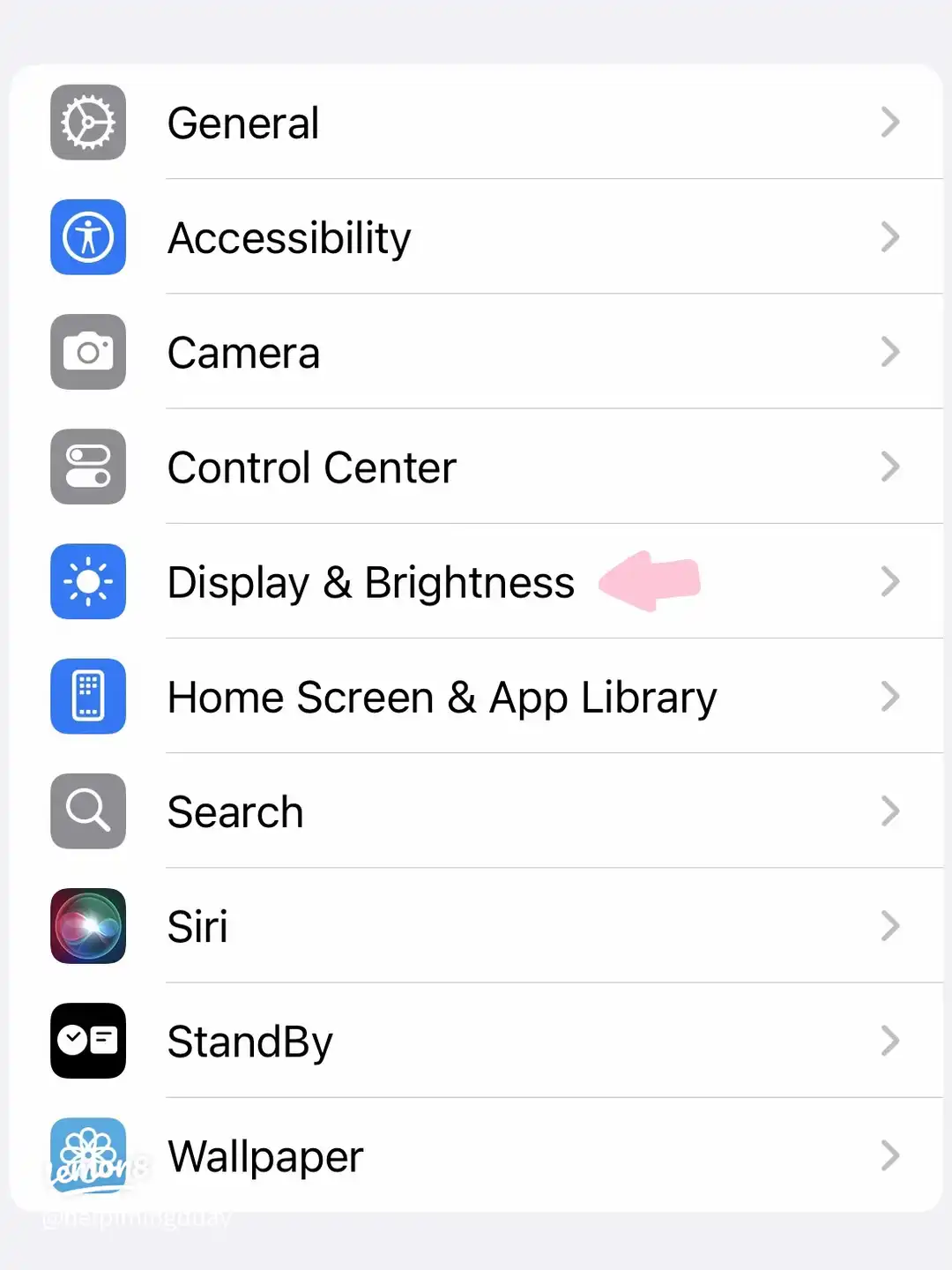Open Camera settings
This screenshot has width=952, height=1270.
476,352
